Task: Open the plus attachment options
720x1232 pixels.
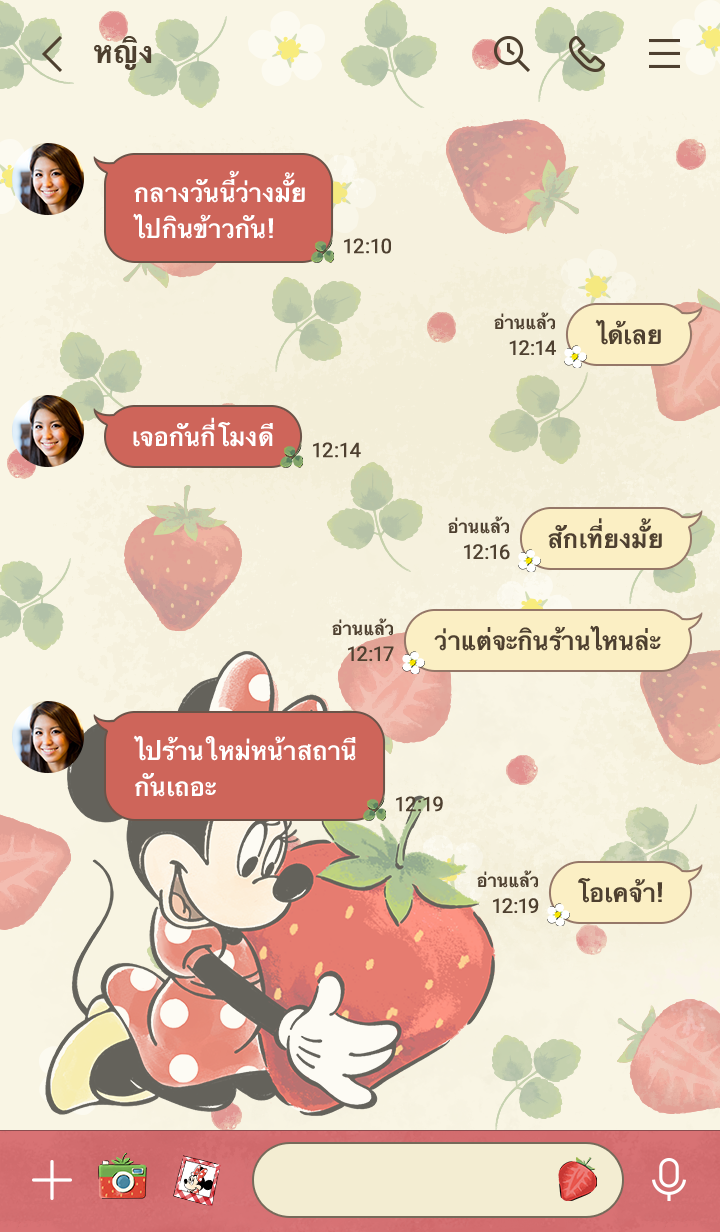Action: (52, 1181)
